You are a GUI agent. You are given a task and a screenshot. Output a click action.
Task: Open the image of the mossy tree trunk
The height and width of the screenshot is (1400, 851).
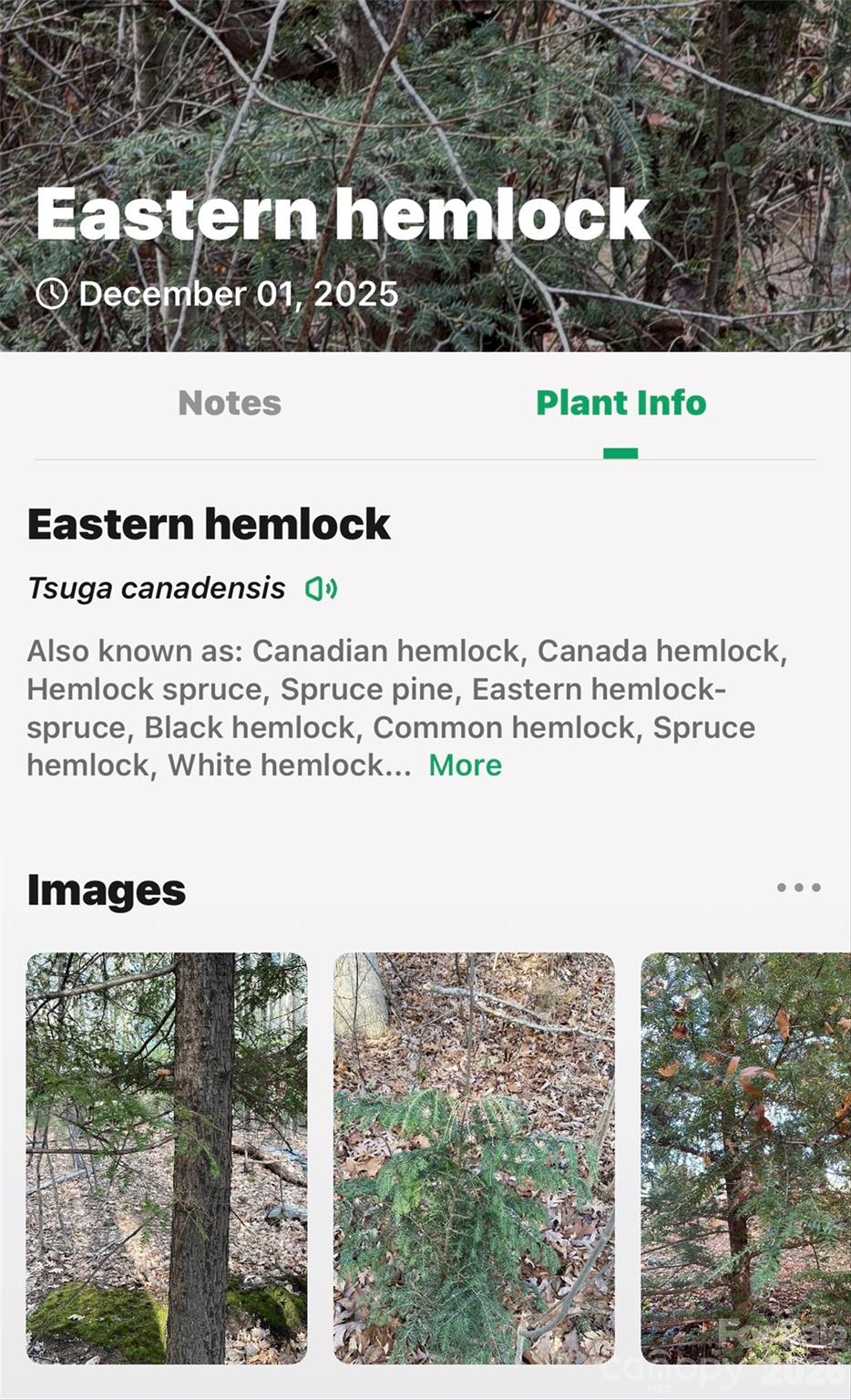coord(167,1158)
